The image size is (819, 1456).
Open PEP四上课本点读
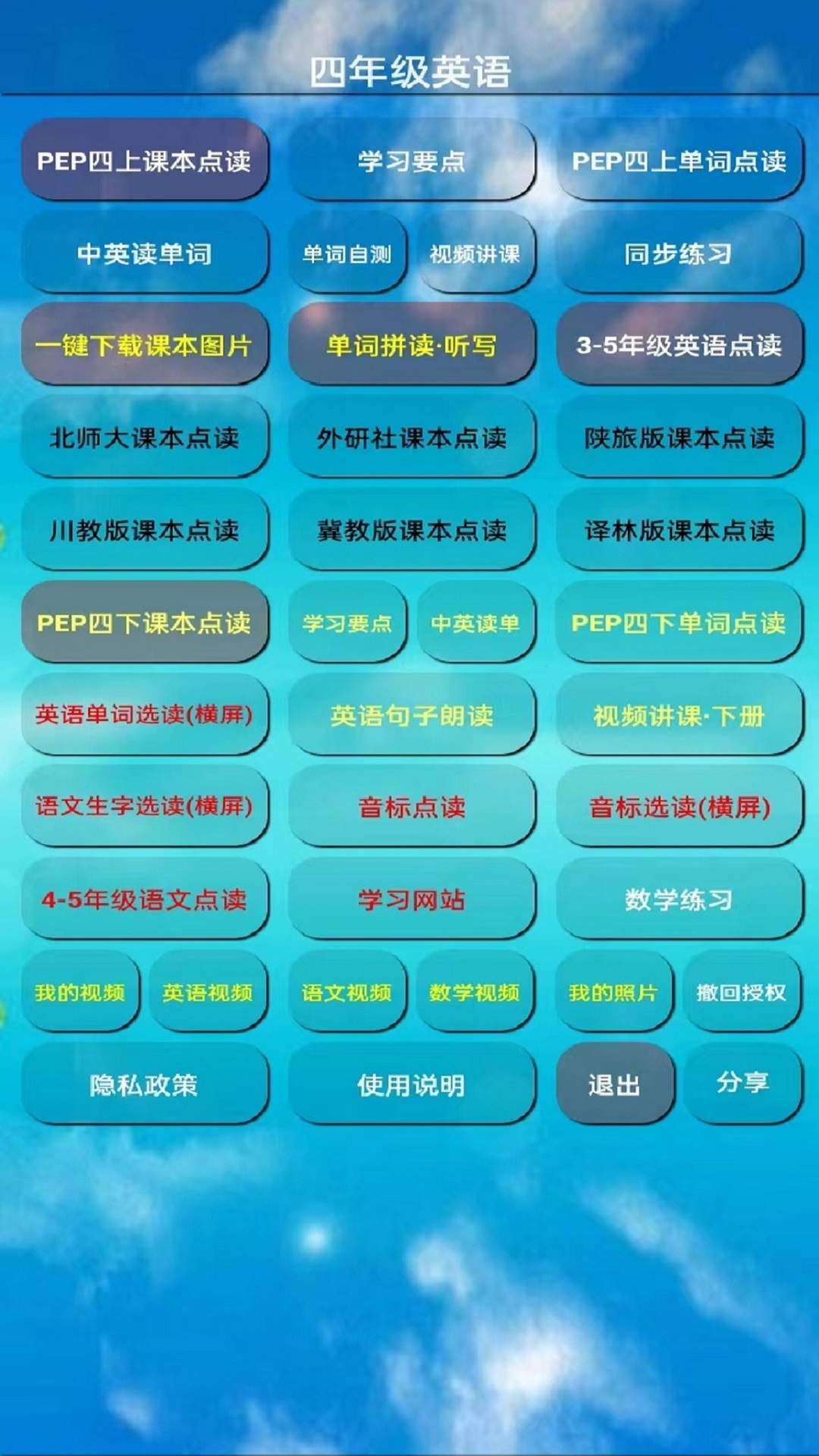coord(144,161)
